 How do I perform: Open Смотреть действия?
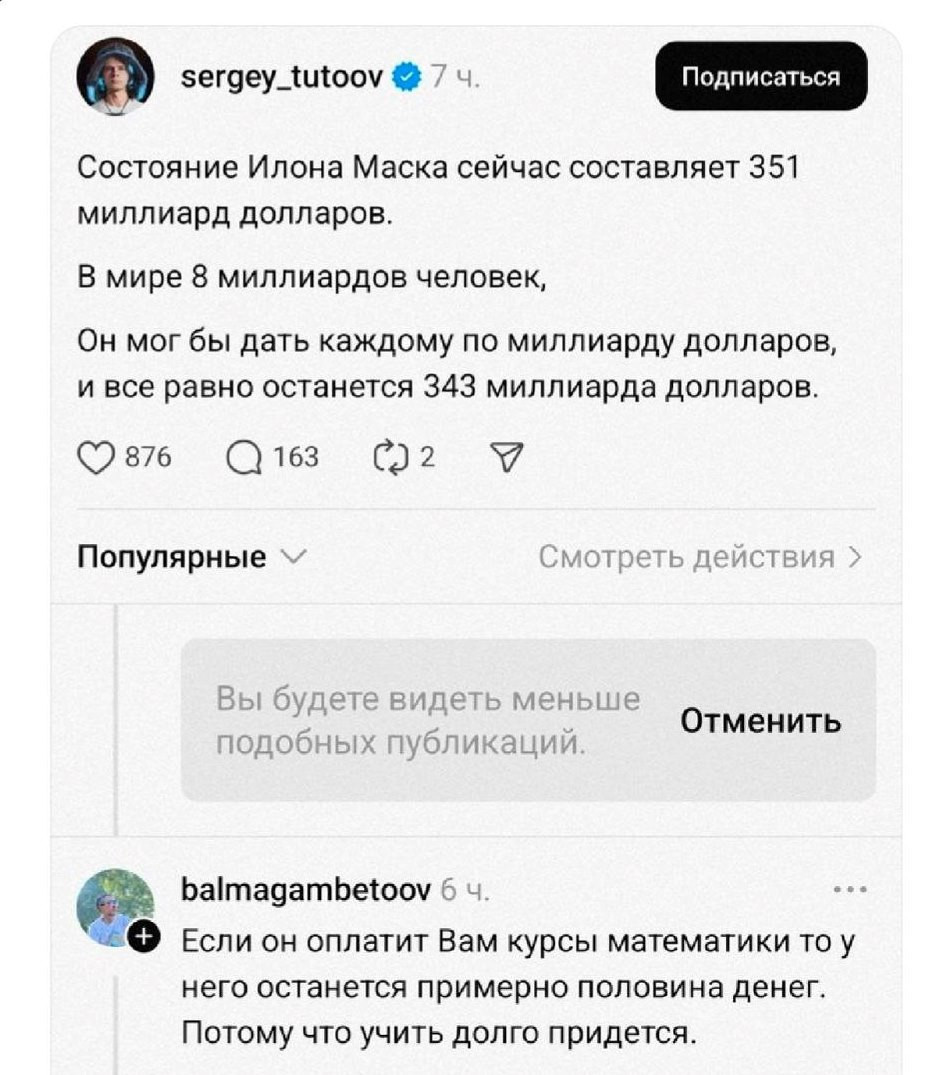coord(699,557)
